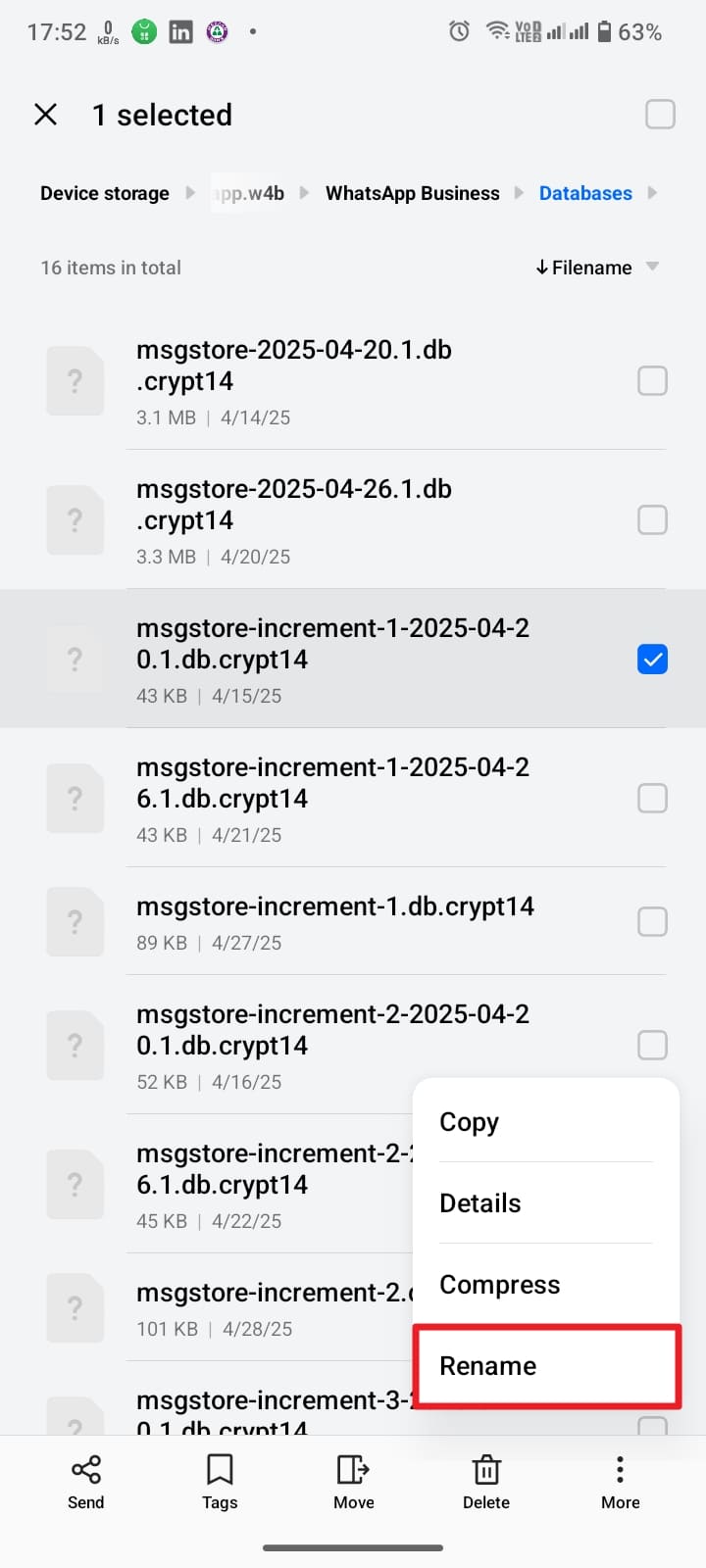Tap the More options button

pyautogui.click(x=620, y=1481)
